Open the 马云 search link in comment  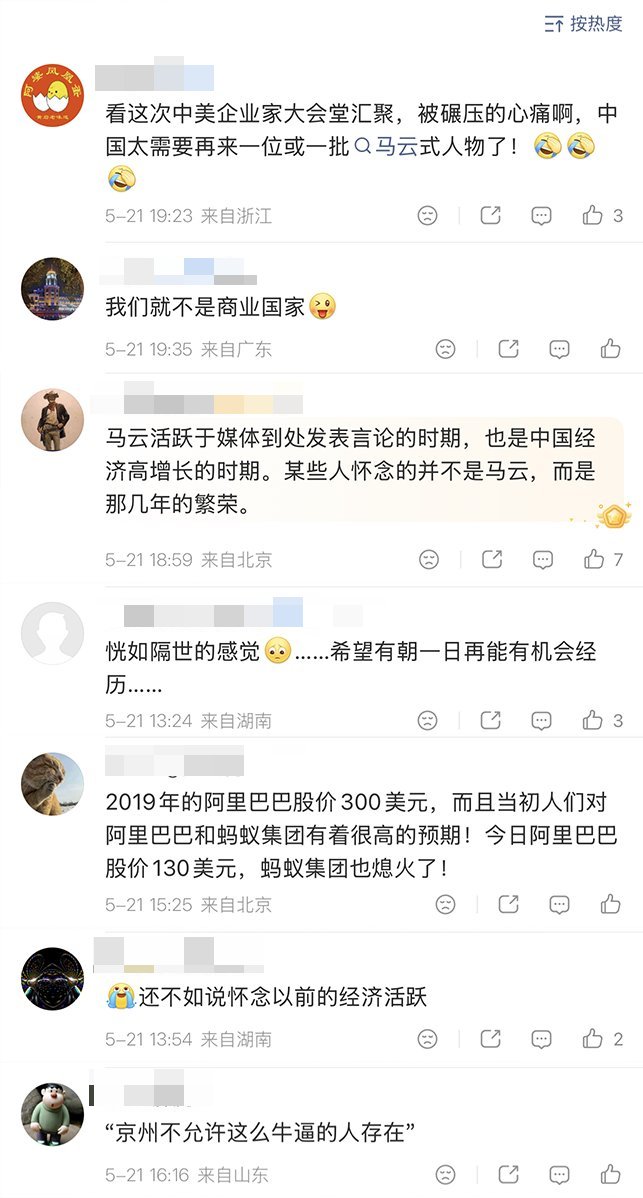pos(387,146)
